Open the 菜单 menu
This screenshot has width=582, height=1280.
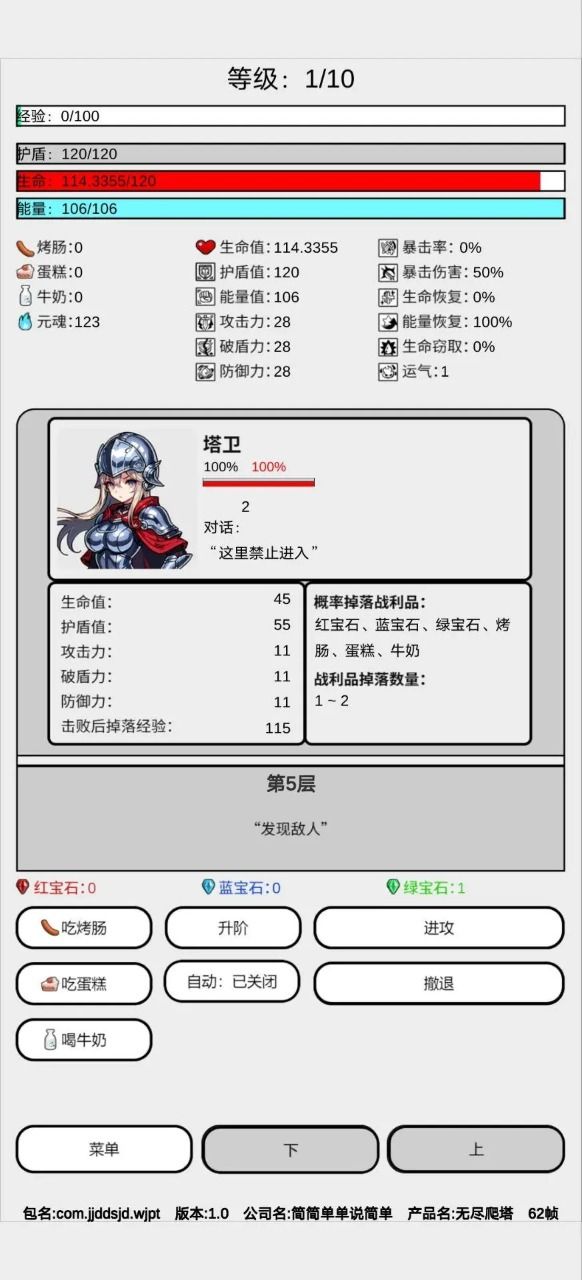click(x=104, y=1149)
